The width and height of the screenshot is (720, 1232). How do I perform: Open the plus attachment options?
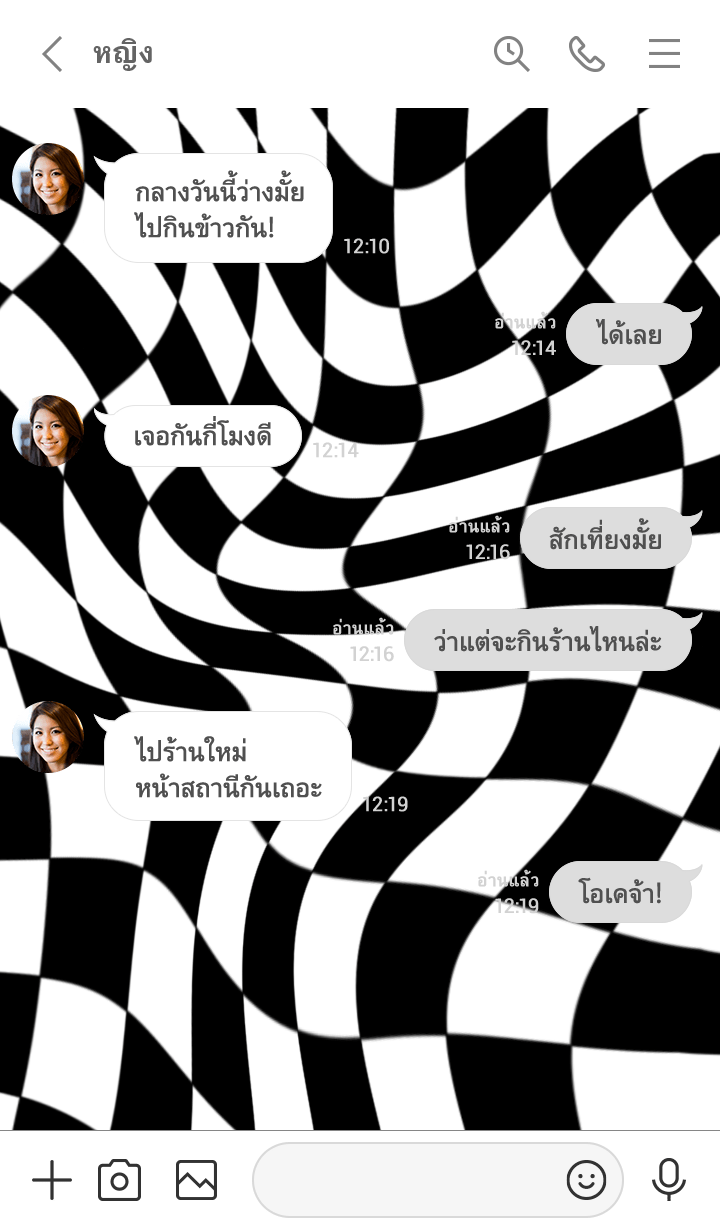52,1181
